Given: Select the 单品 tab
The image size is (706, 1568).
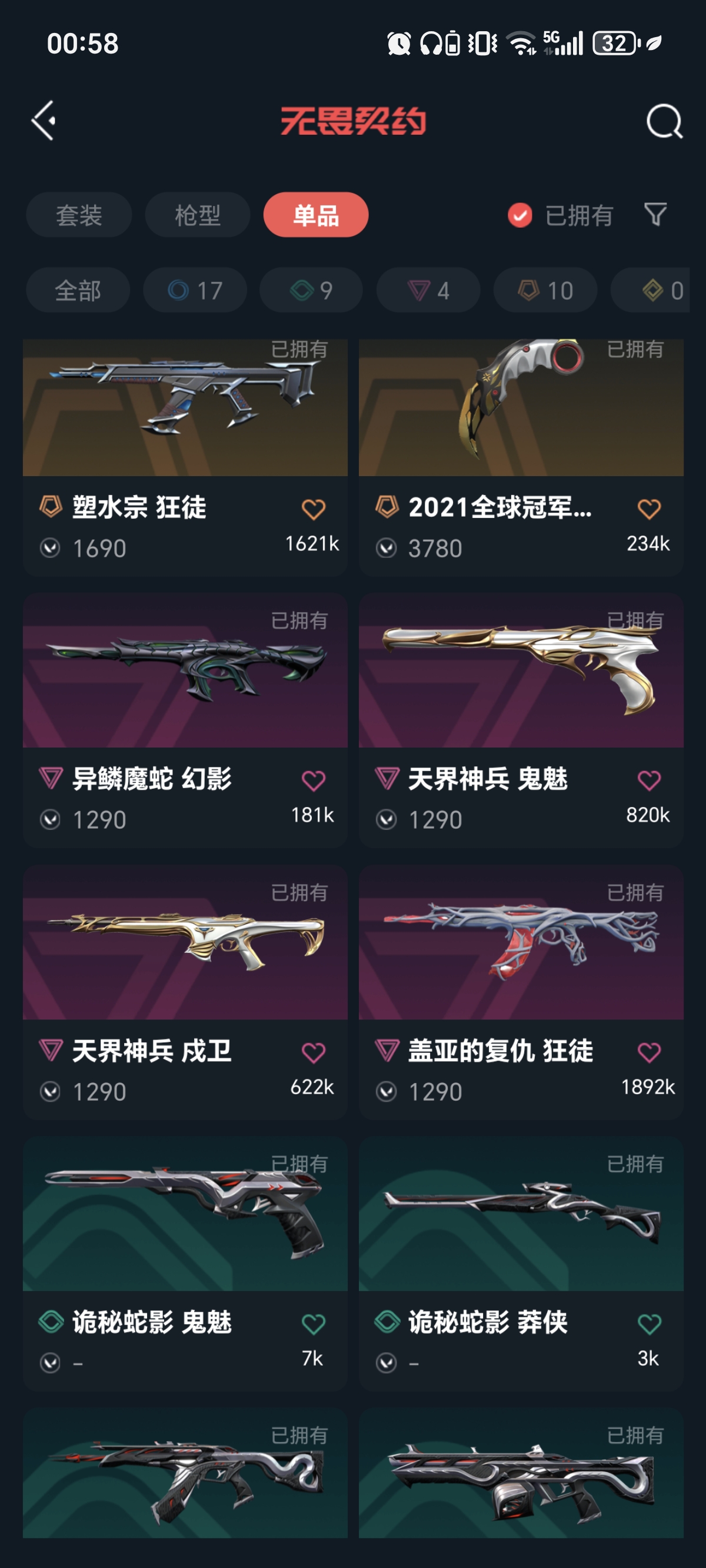Looking at the screenshot, I should pos(315,215).
